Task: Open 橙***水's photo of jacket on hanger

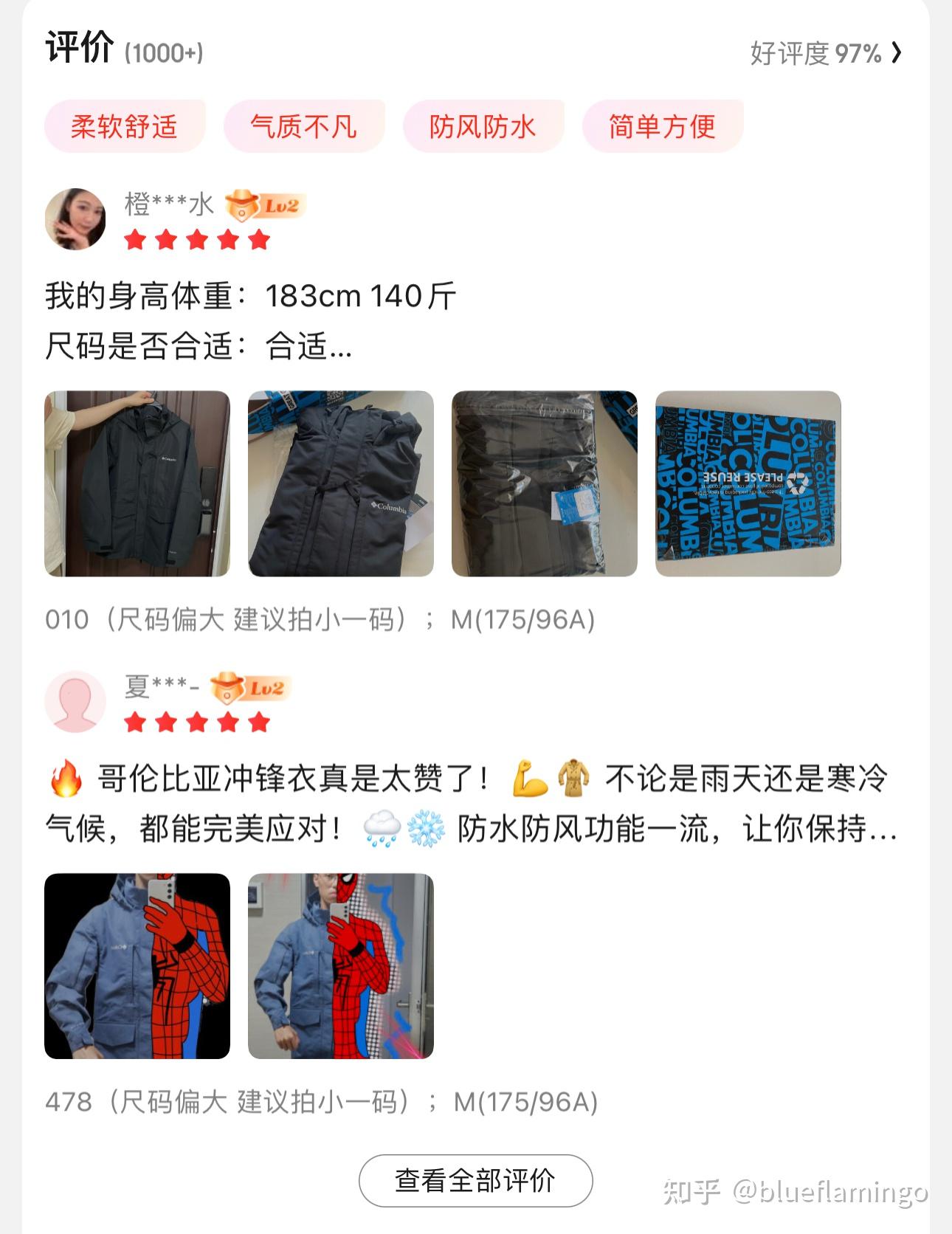Action: 137,483
